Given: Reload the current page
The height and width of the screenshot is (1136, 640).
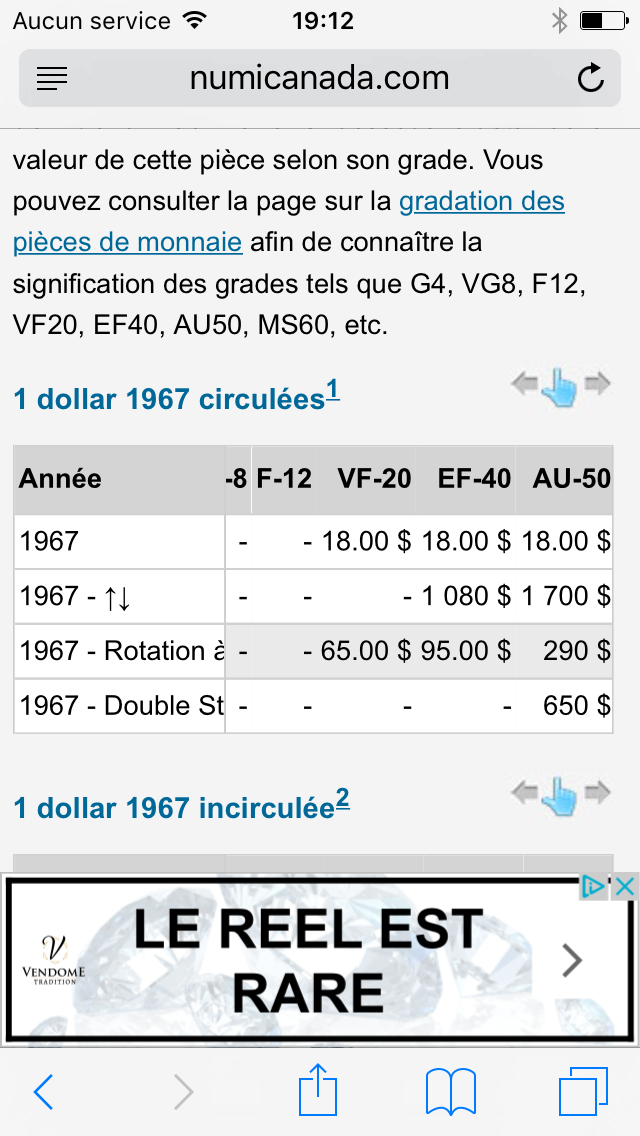Looking at the screenshot, I should 591,78.
